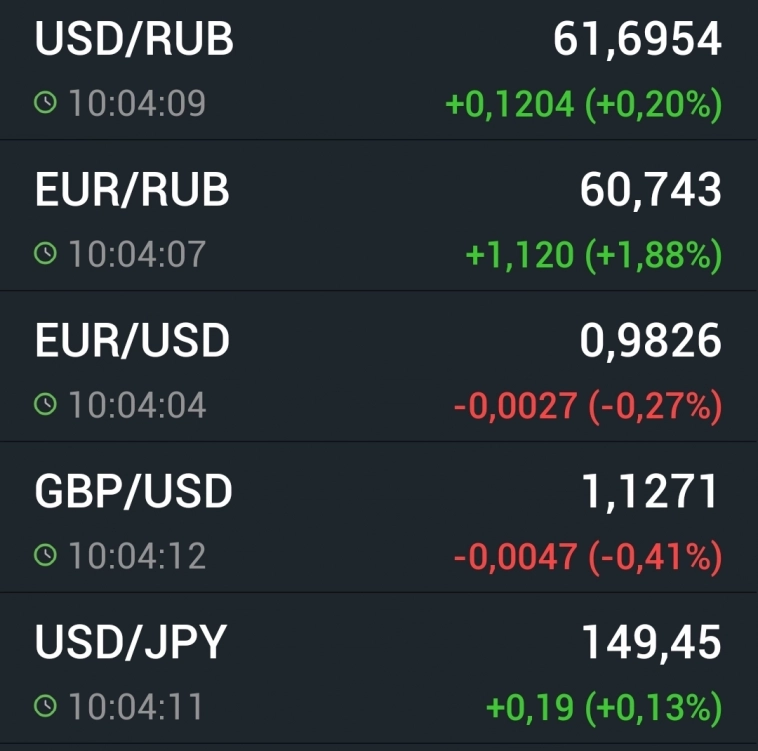
Task: Open the USD/RUB currency pair
Action: (x=378, y=68)
